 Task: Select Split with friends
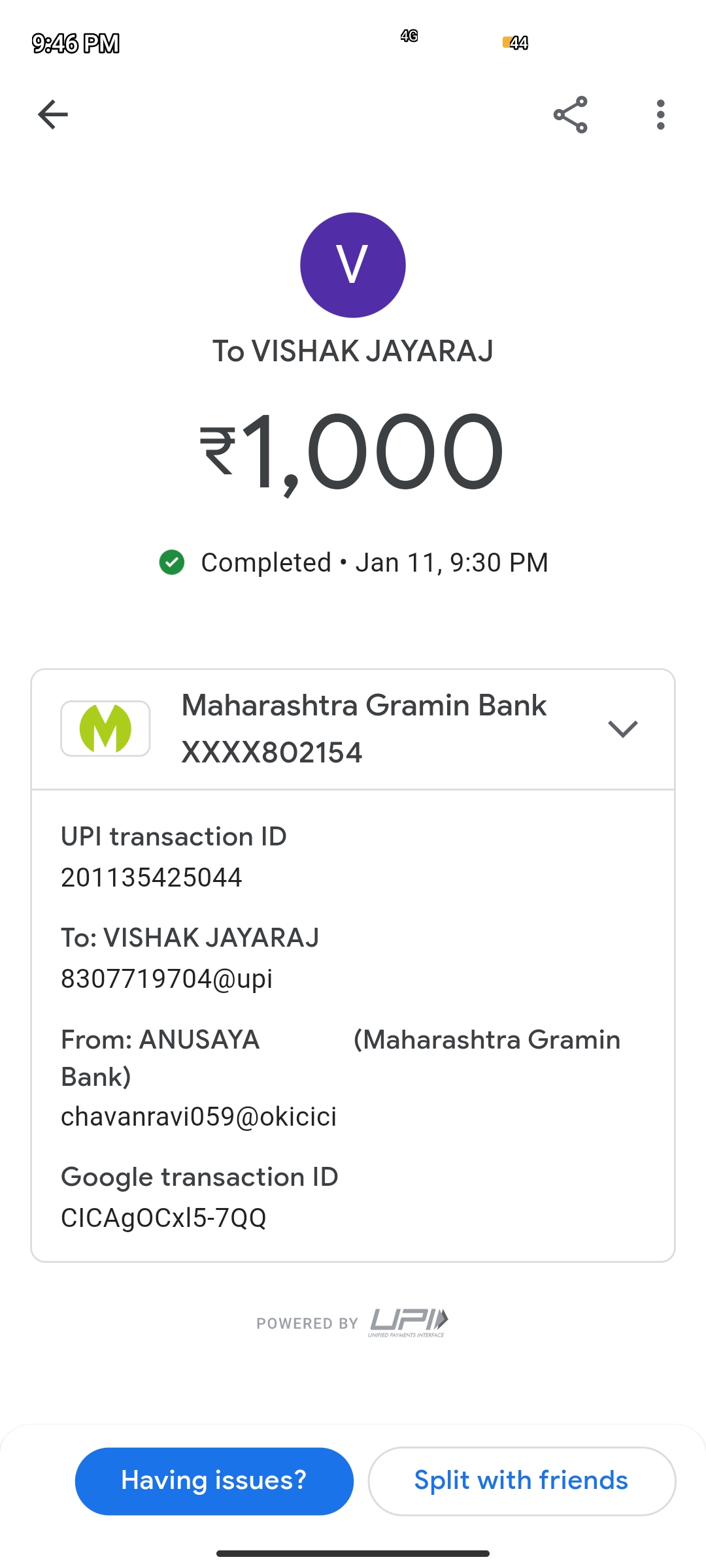(521, 1480)
